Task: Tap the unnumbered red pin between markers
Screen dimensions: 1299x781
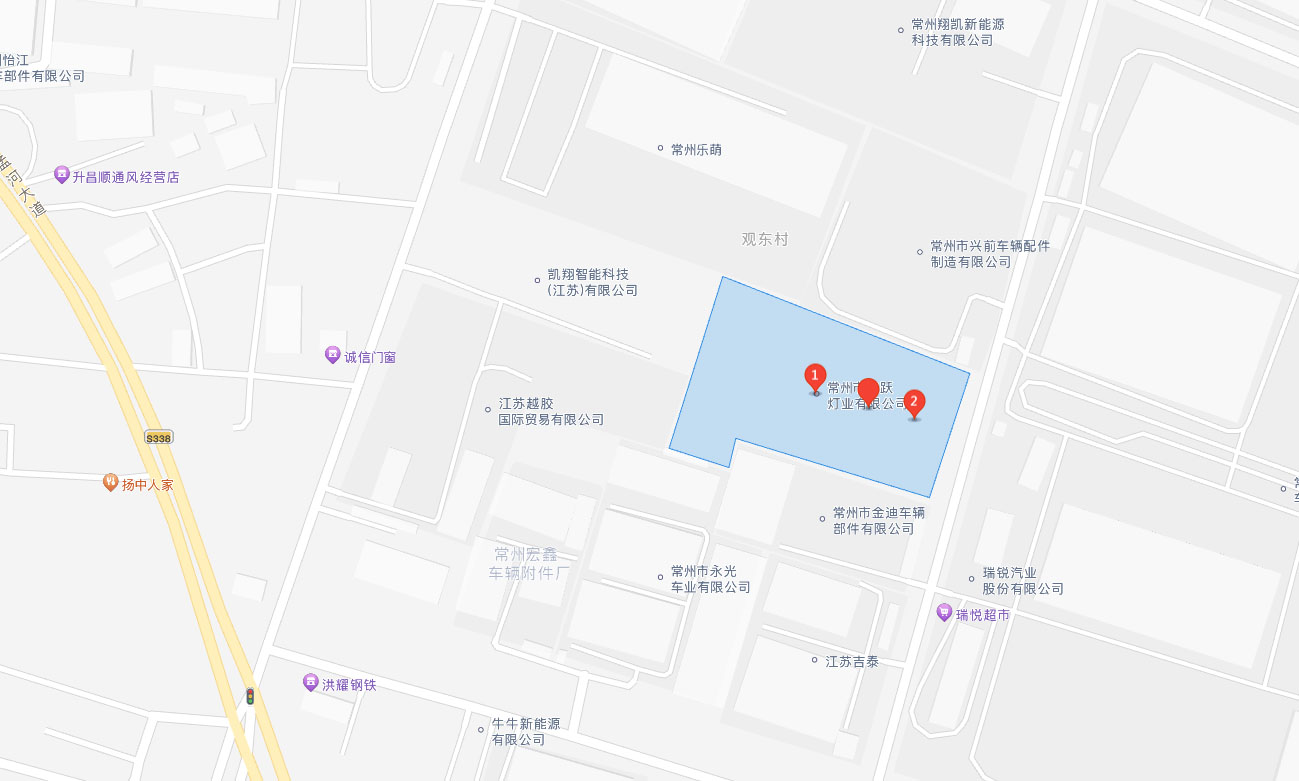Action: tap(868, 392)
